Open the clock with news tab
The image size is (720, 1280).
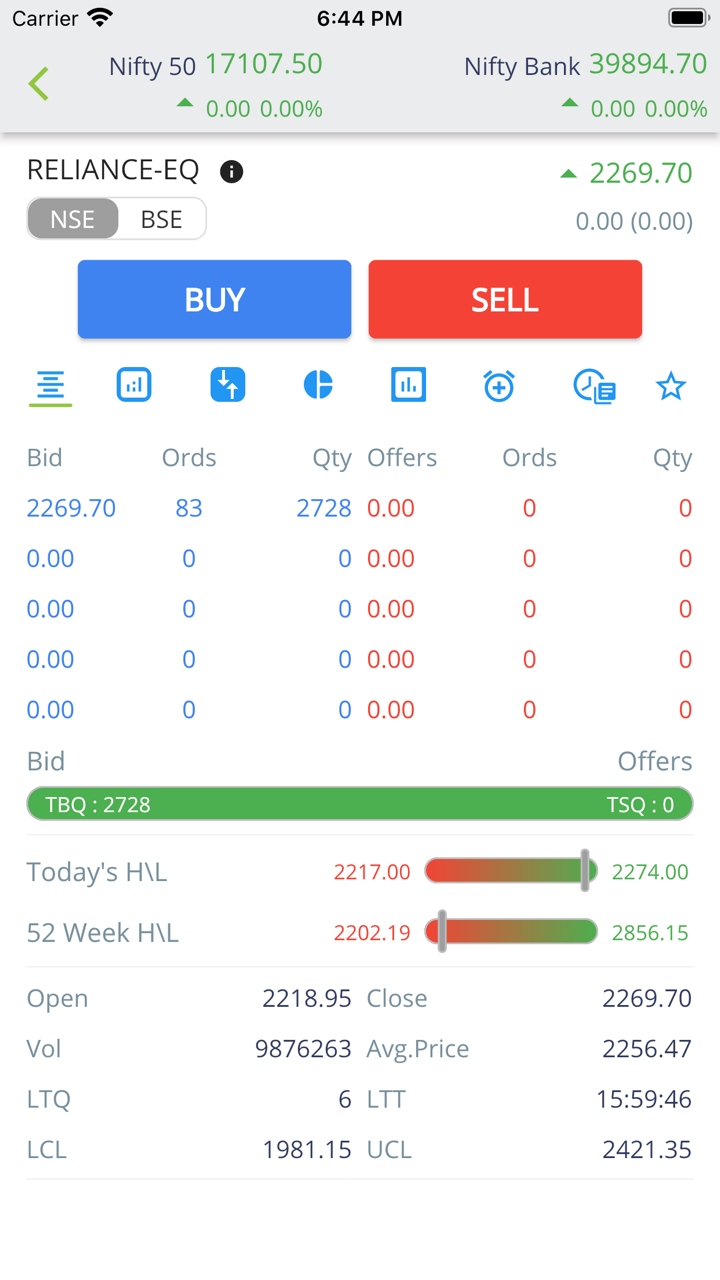(x=594, y=386)
